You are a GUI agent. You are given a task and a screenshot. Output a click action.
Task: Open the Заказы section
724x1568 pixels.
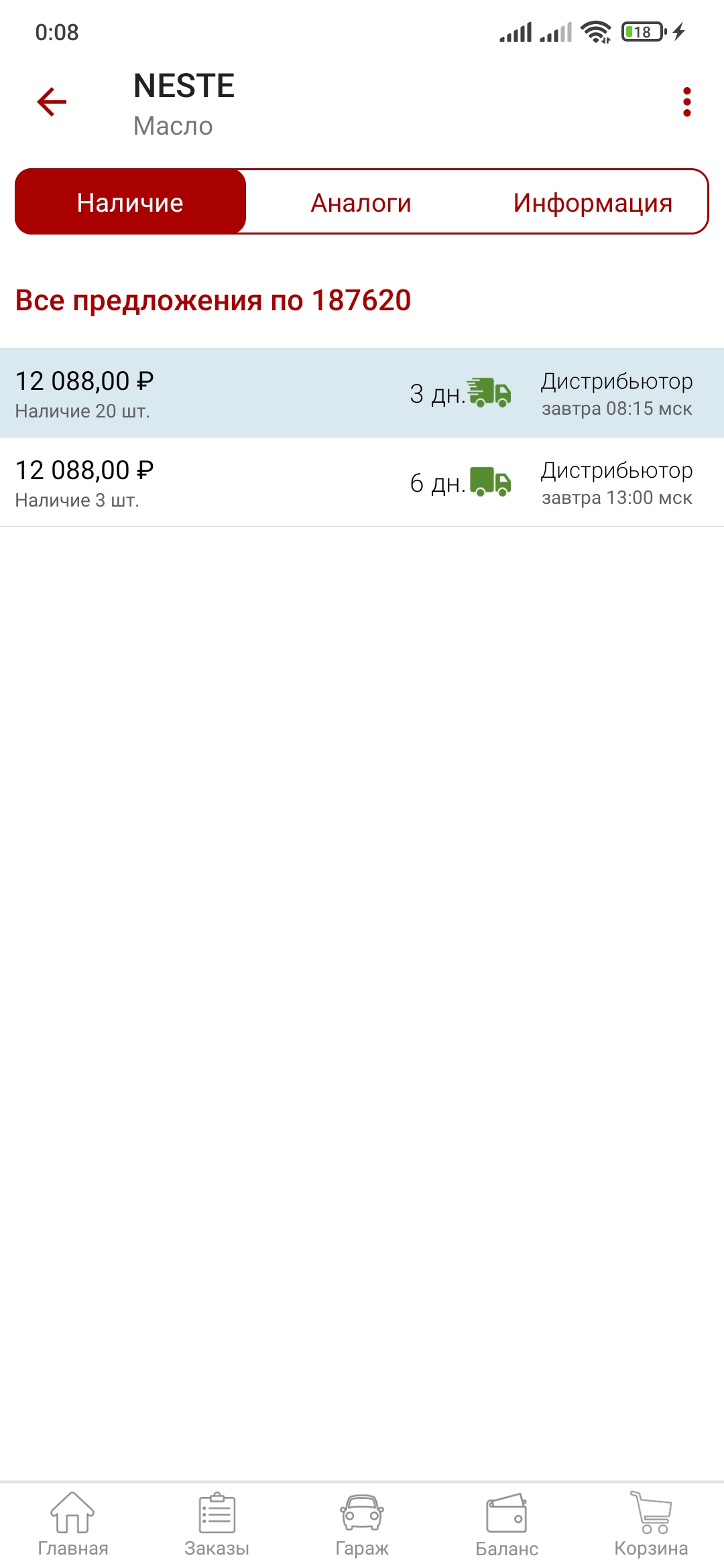[x=217, y=1525]
